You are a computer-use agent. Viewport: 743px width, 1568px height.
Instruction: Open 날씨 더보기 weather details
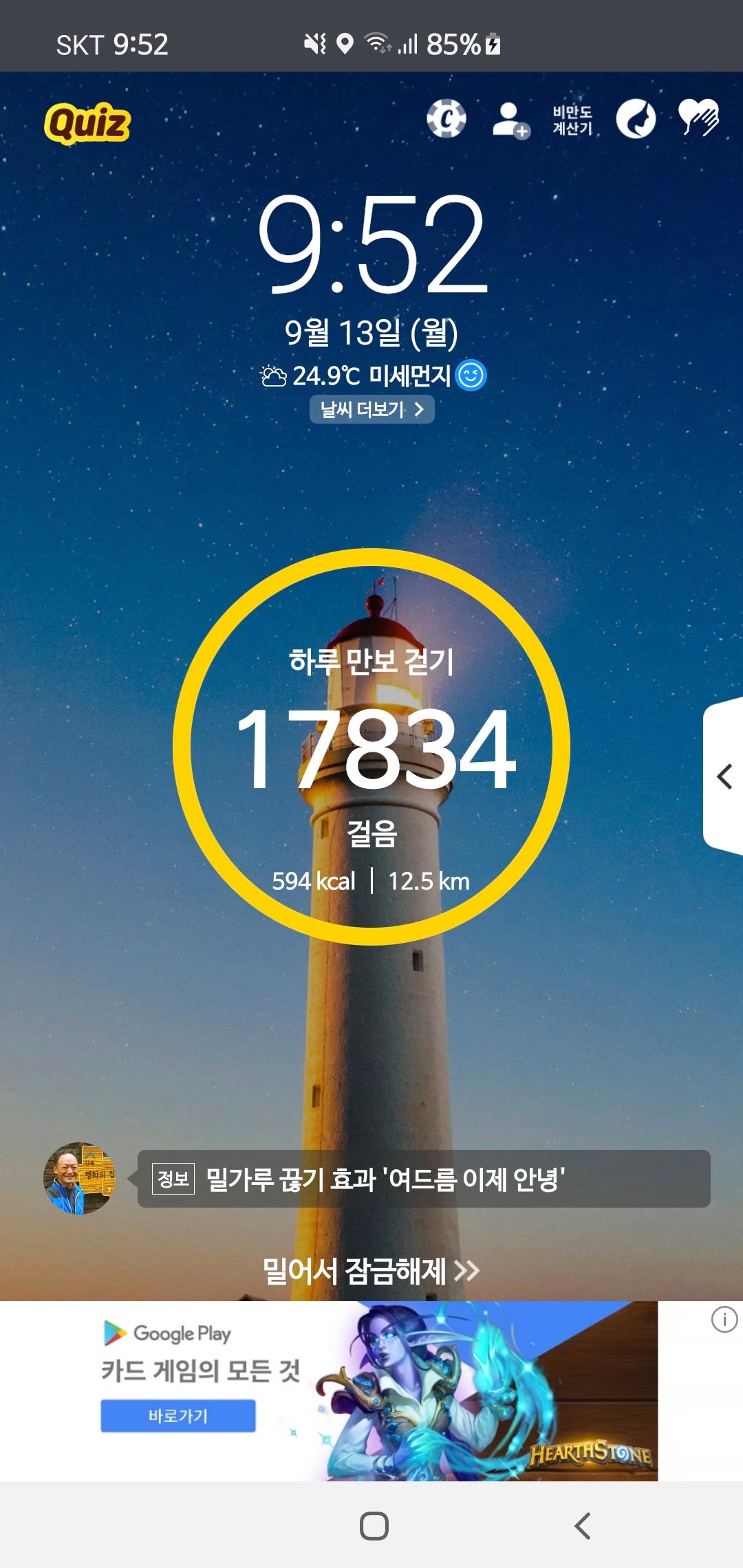coord(371,409)
